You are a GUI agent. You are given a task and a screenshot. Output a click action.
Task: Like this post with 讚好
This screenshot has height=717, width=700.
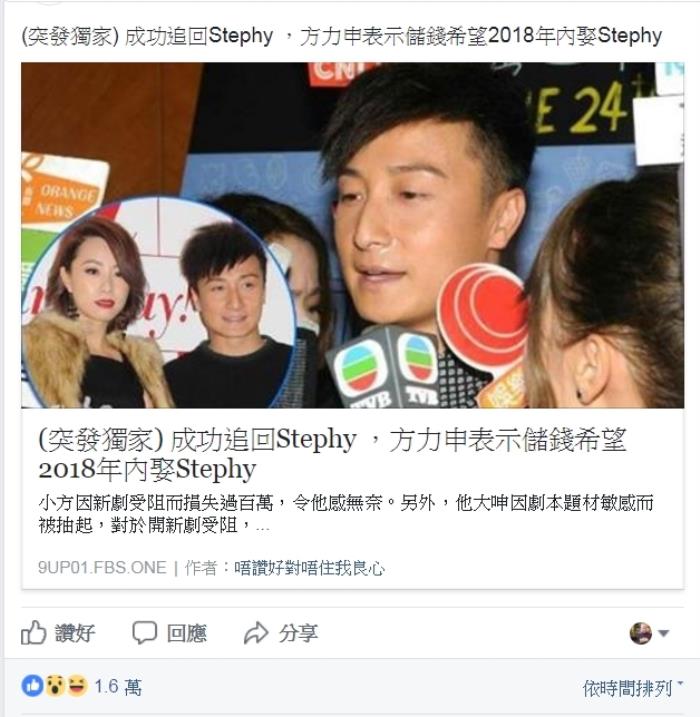point(58,633)
